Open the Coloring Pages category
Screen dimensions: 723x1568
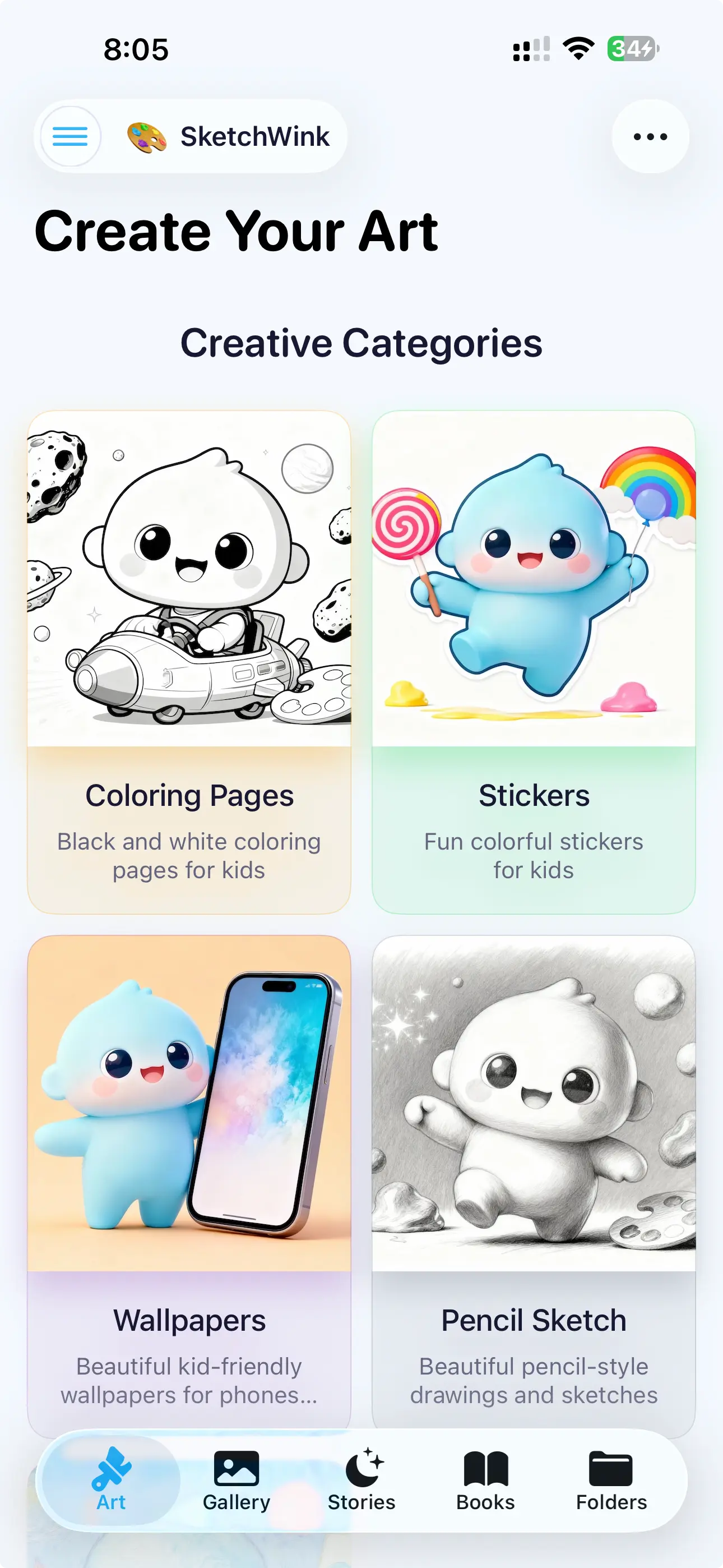[x=189, y=661]
